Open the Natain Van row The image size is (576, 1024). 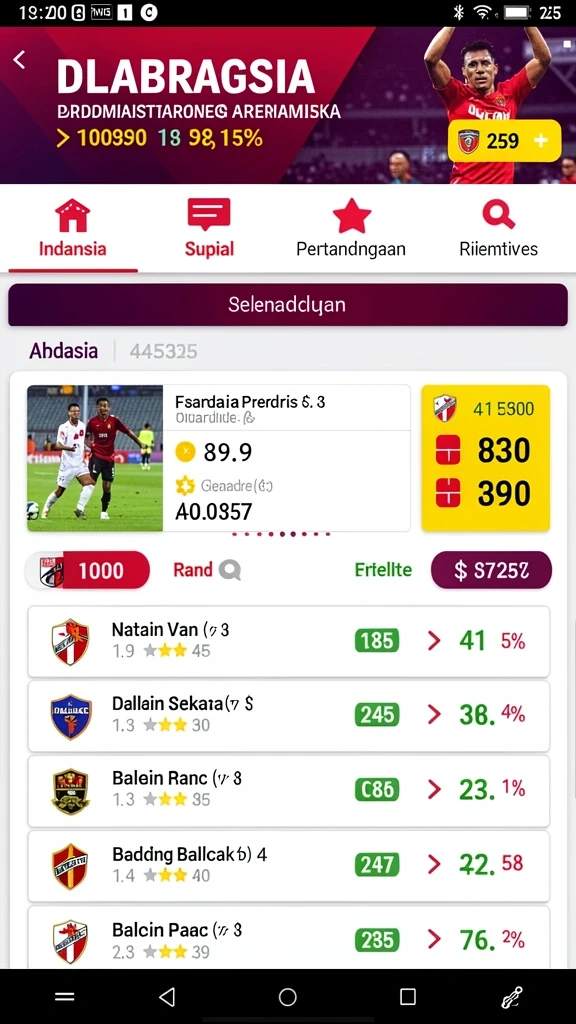[x=288, y=641]
